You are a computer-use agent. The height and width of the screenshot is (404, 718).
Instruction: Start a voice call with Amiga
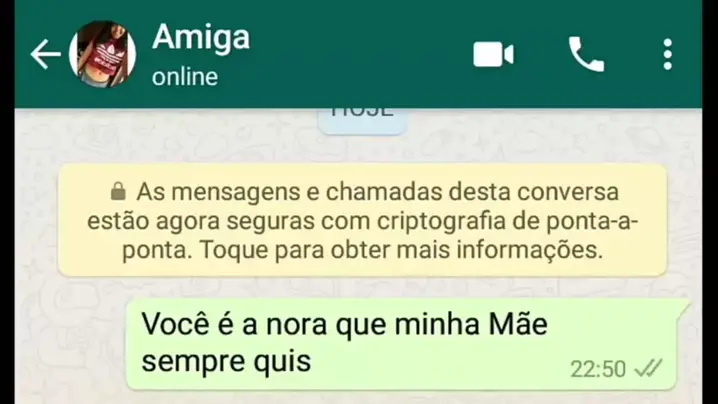point(586,54)
